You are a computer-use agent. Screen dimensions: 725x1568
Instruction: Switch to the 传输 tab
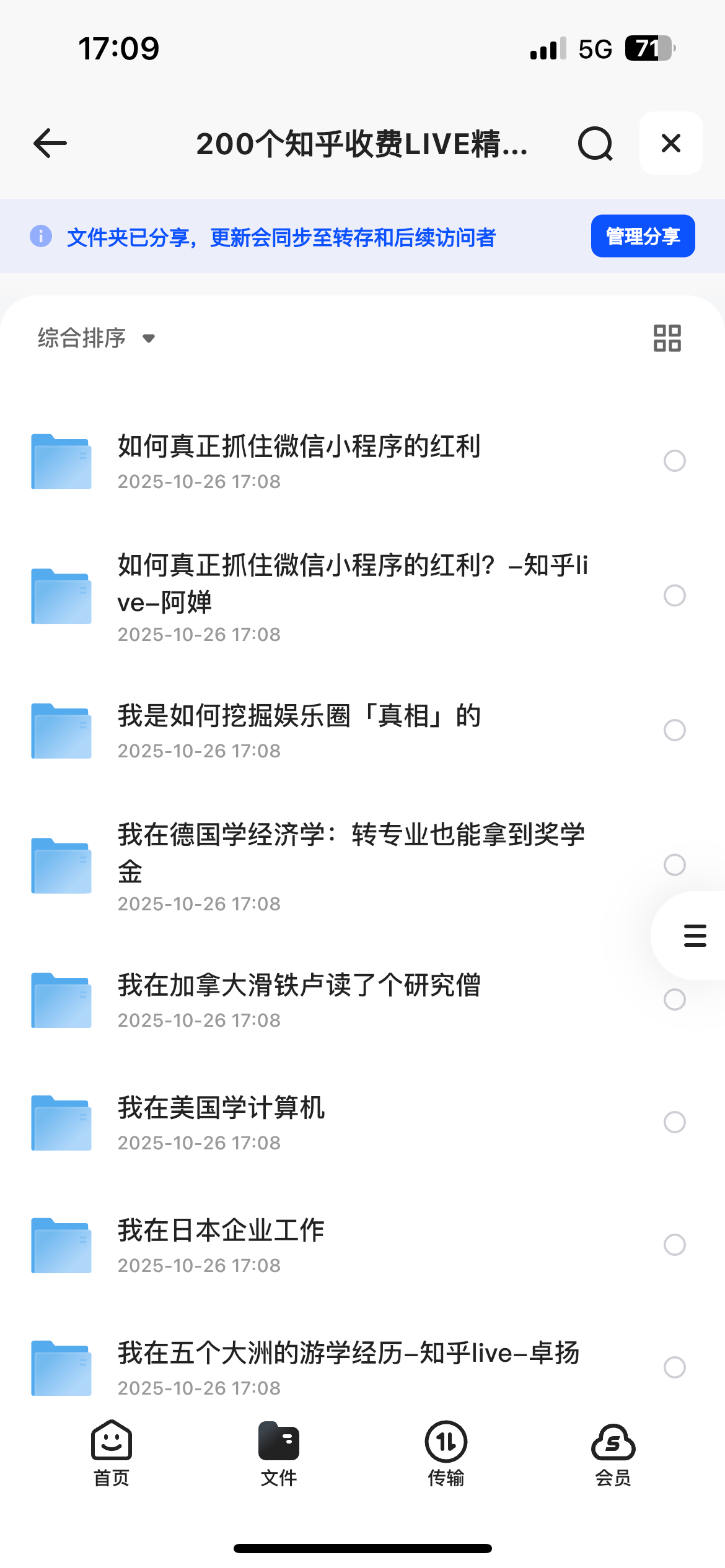tap(446, 1453)
